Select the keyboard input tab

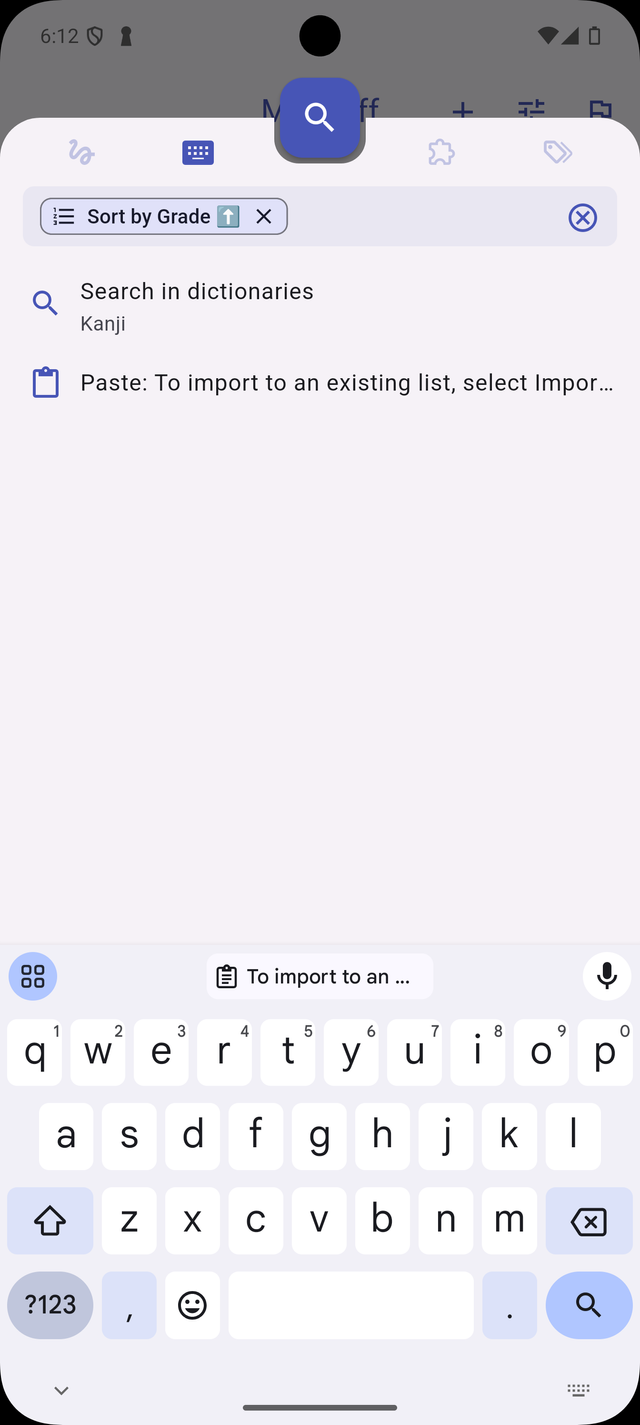(198, 152)
